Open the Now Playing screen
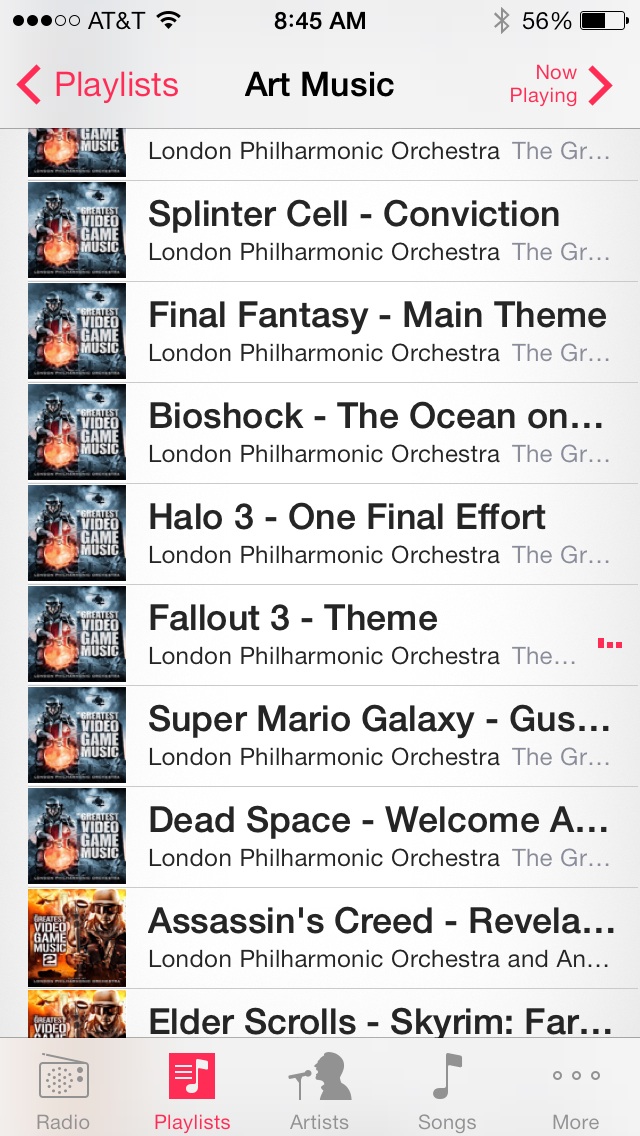640x1136 pixels. 561,85
